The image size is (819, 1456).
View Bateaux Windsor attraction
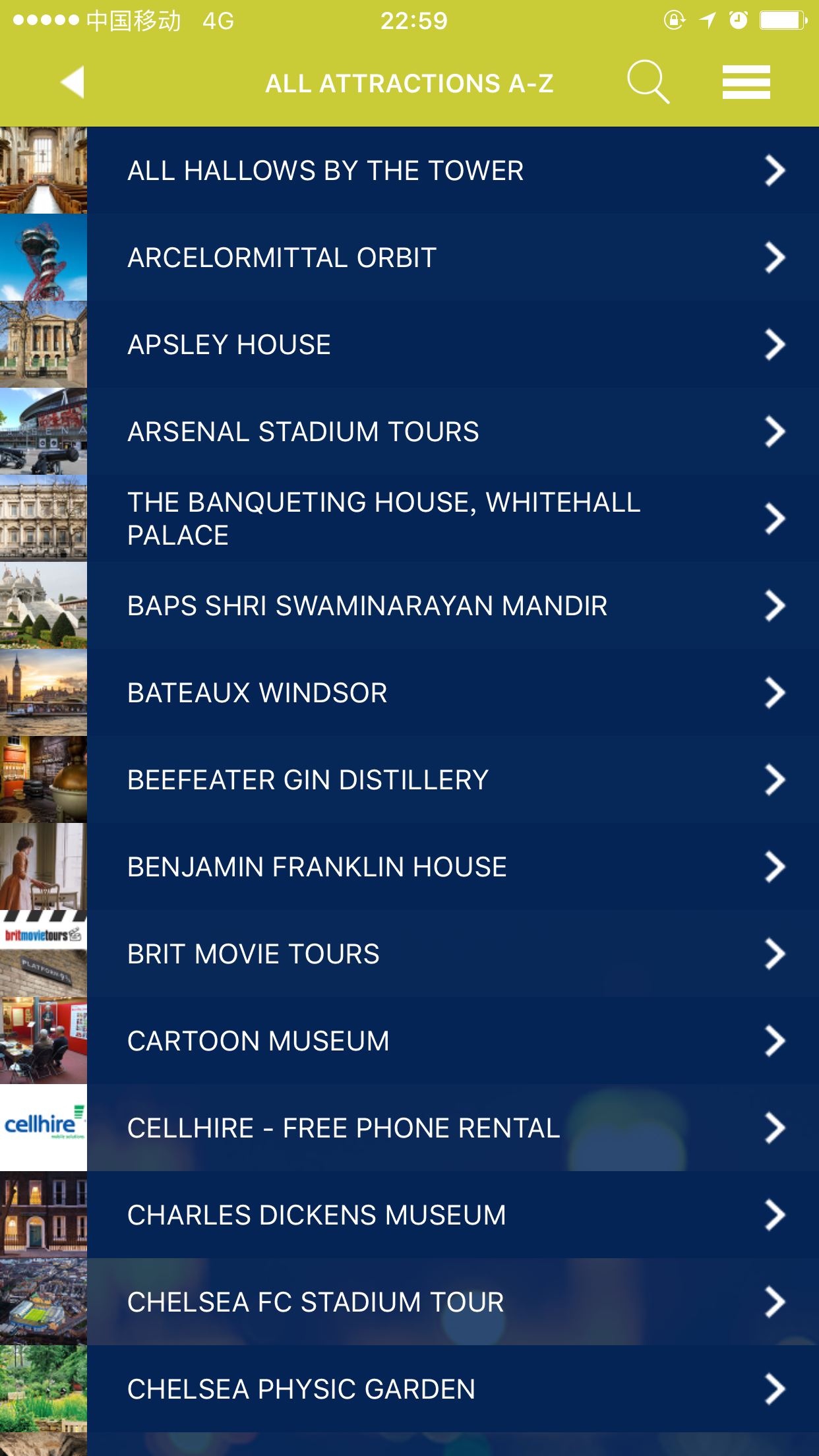click(409, 693)
